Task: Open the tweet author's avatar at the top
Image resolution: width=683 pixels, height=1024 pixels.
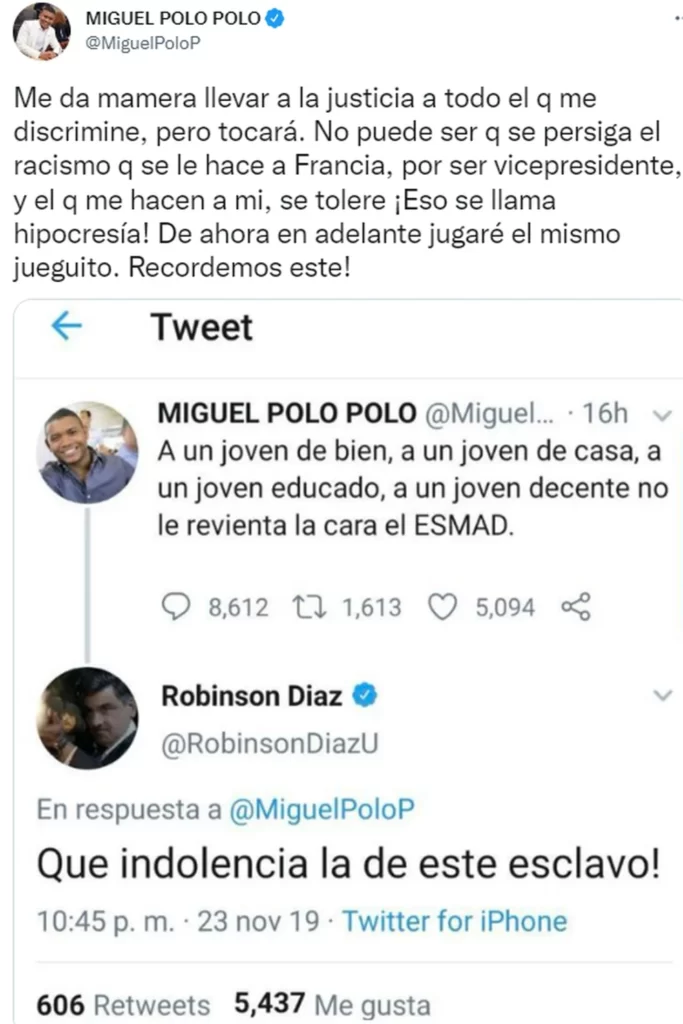Action: pos(41,31)
